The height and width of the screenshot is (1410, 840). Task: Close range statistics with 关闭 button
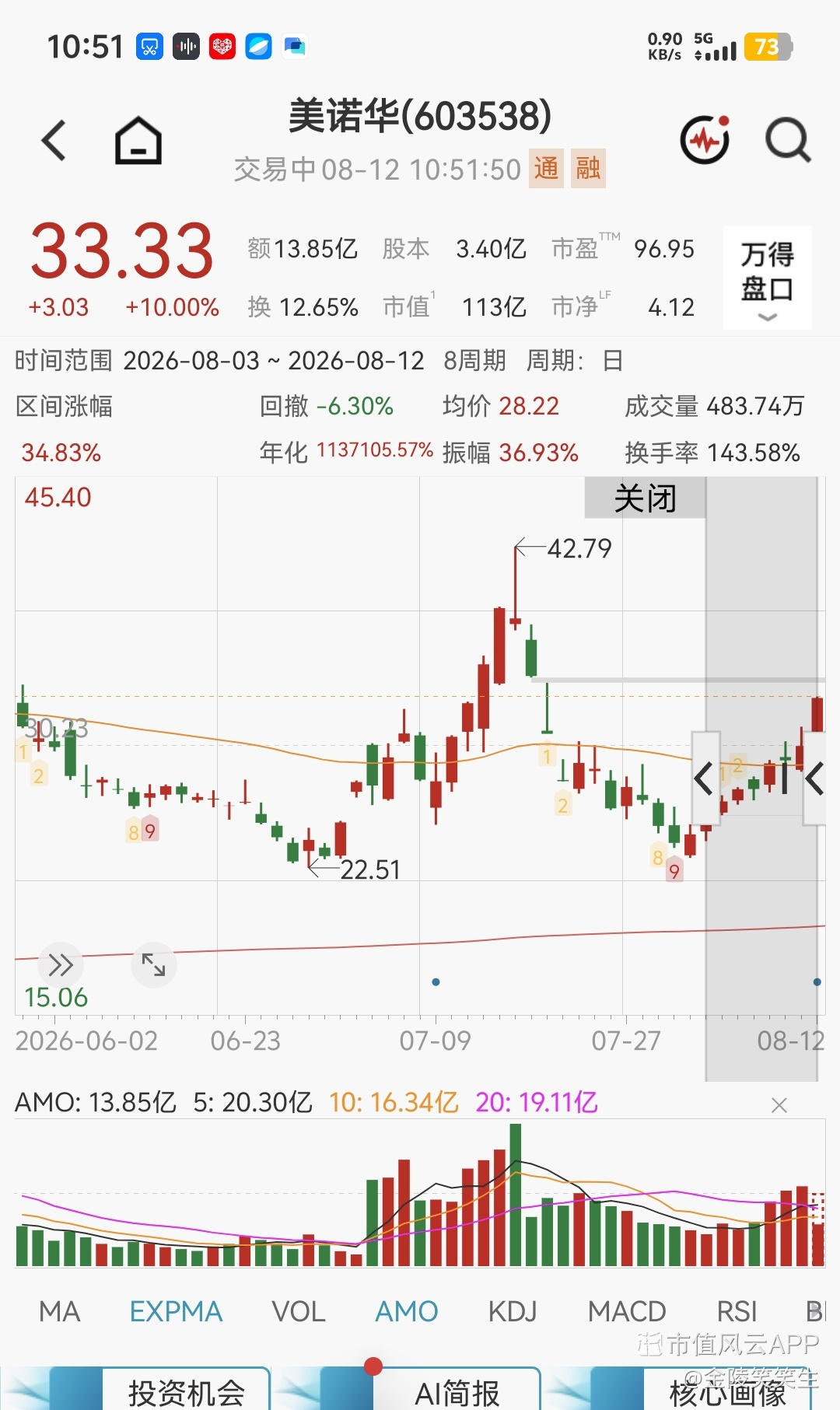click(x=645, y=498)
